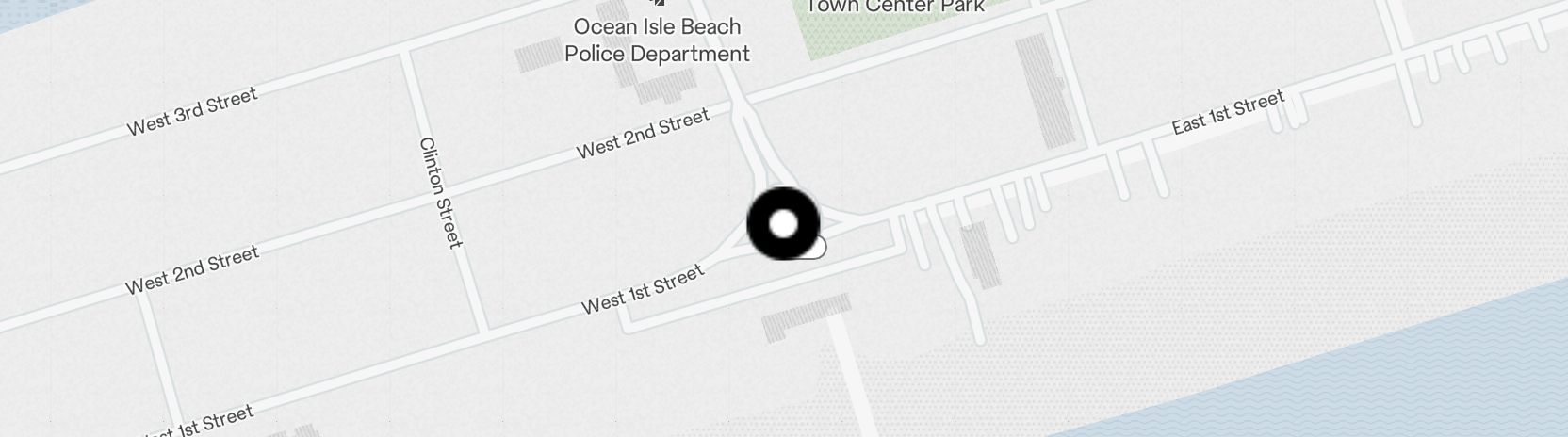The image size is (1568, 437).
Task: Select the Ocean Isle Beach Police Department label
Action: [x=657, y=40]
